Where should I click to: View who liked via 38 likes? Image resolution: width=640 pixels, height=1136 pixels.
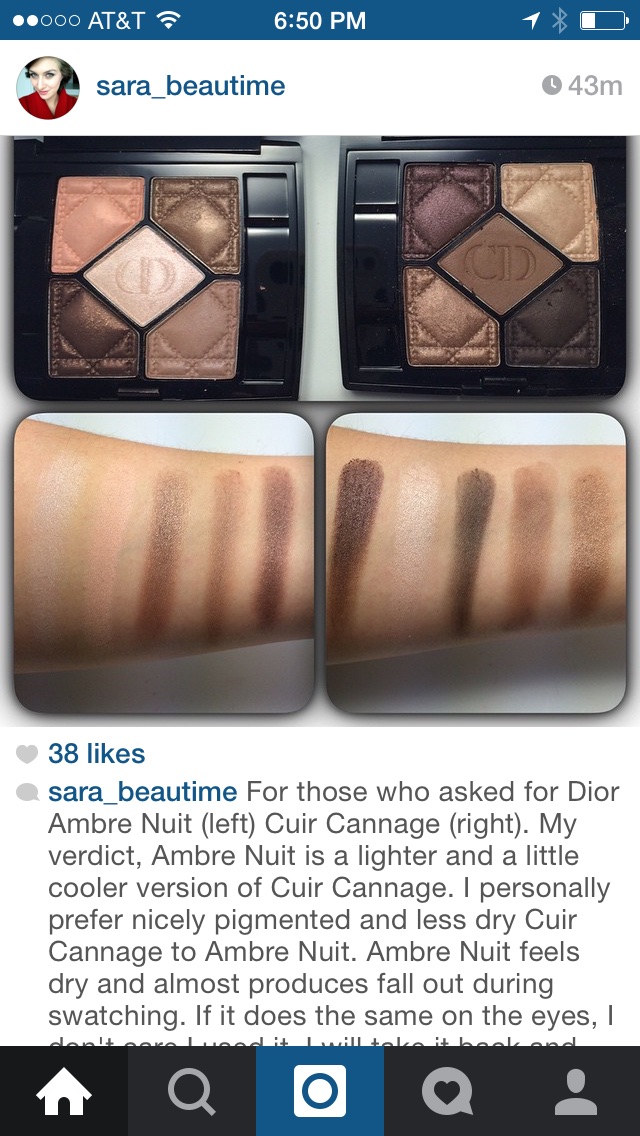96,753
